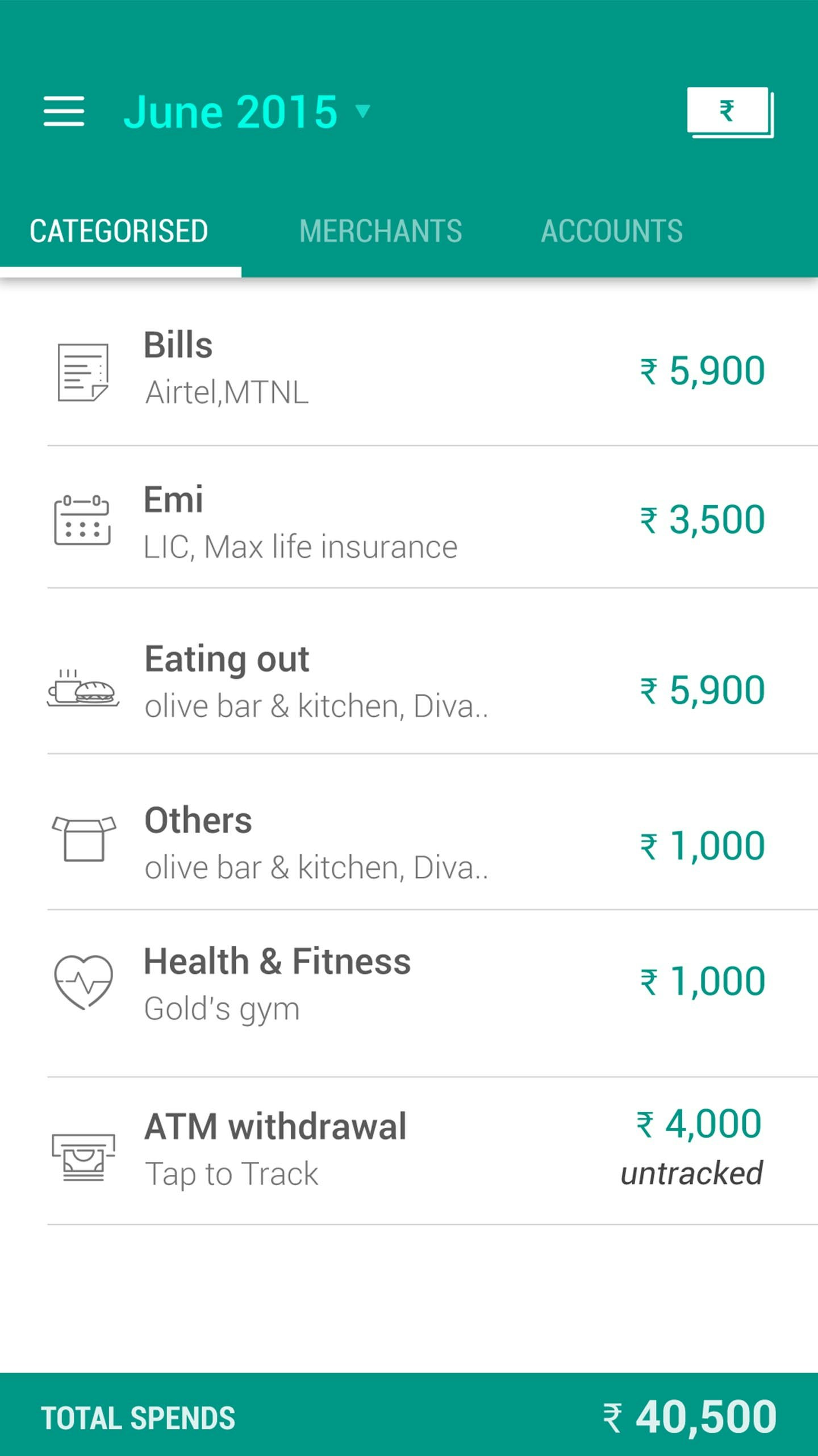Open the Eating out category

point(409,683)
